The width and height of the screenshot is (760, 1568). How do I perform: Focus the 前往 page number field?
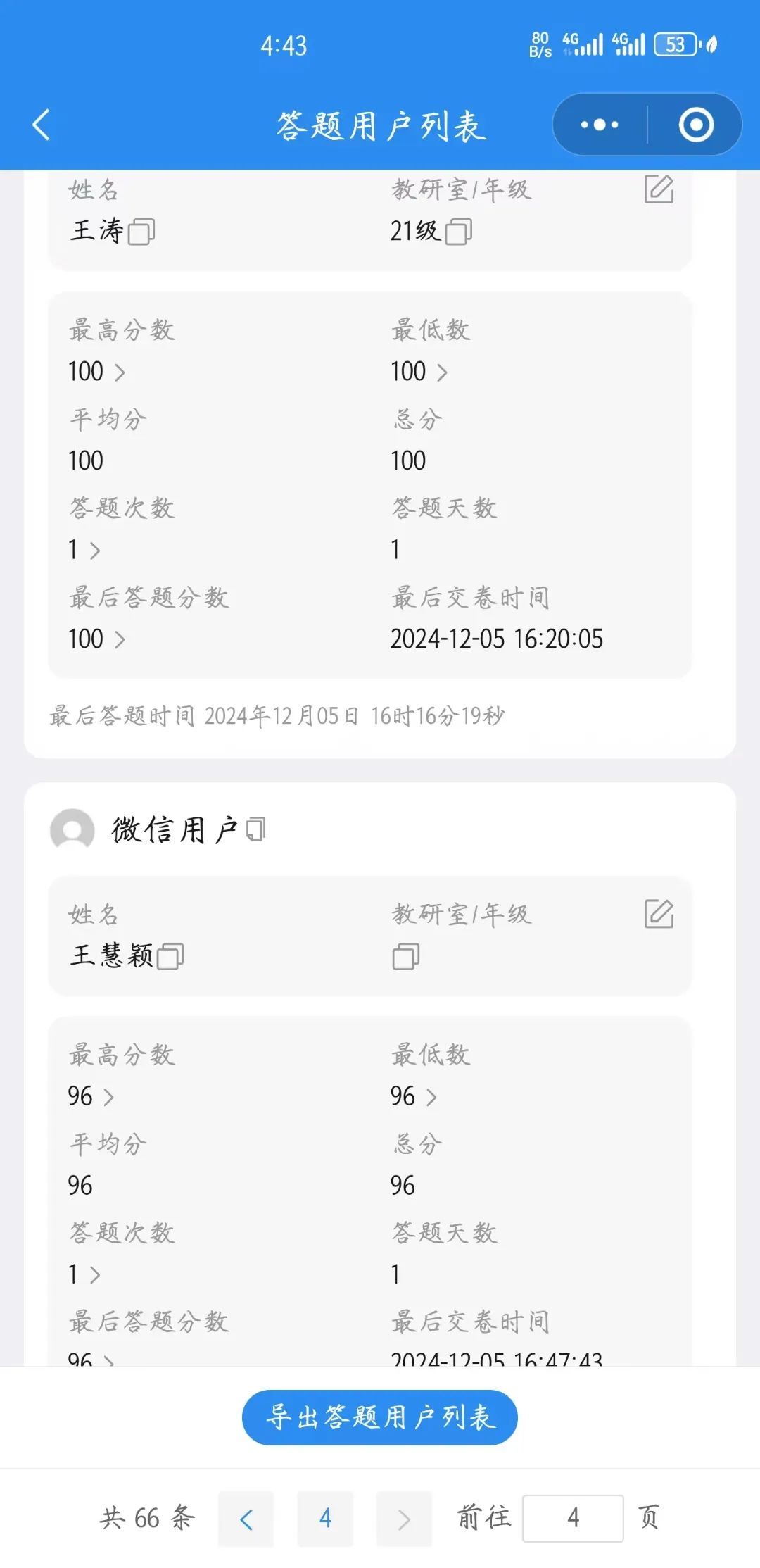point(573,1519)
